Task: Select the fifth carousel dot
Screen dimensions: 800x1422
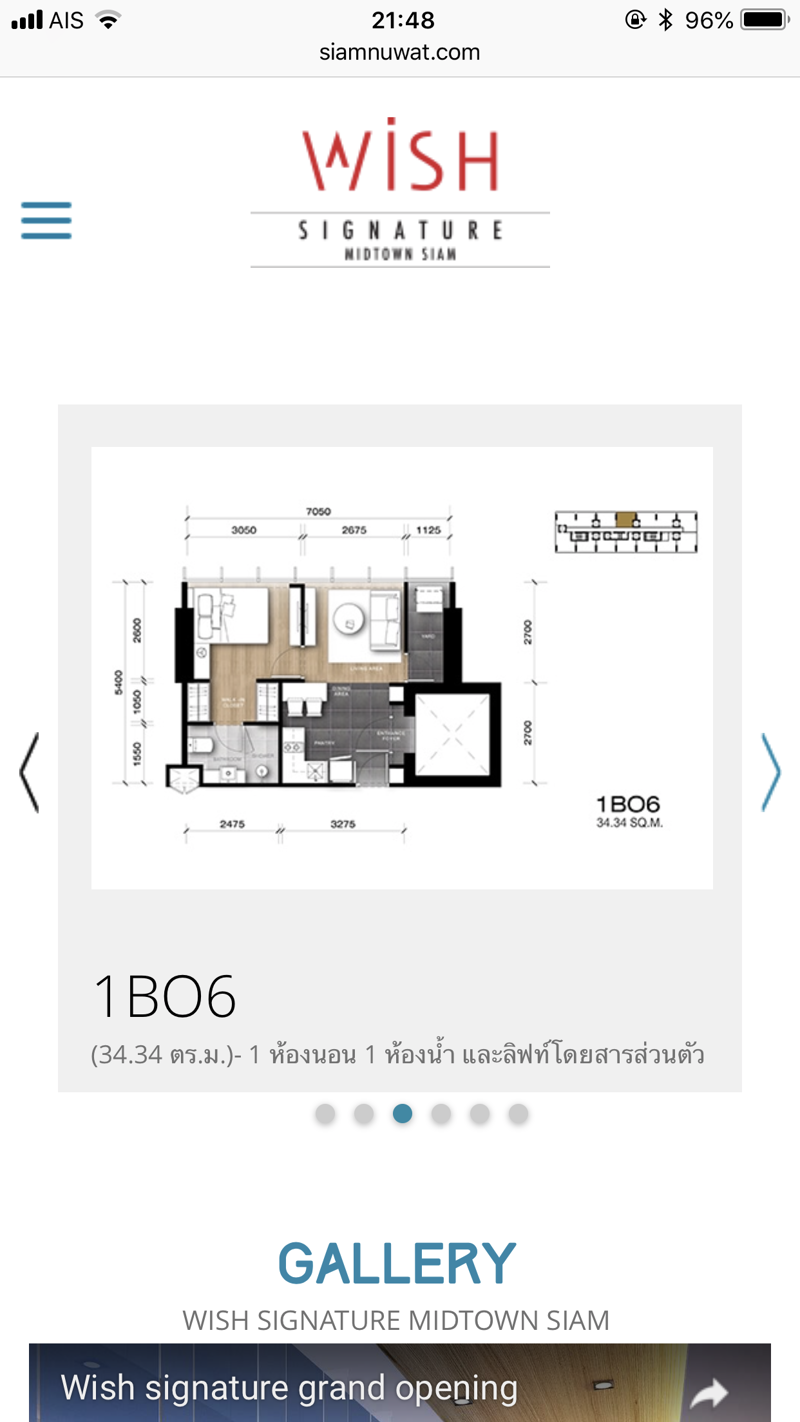Action: (x=480, y=1113)
